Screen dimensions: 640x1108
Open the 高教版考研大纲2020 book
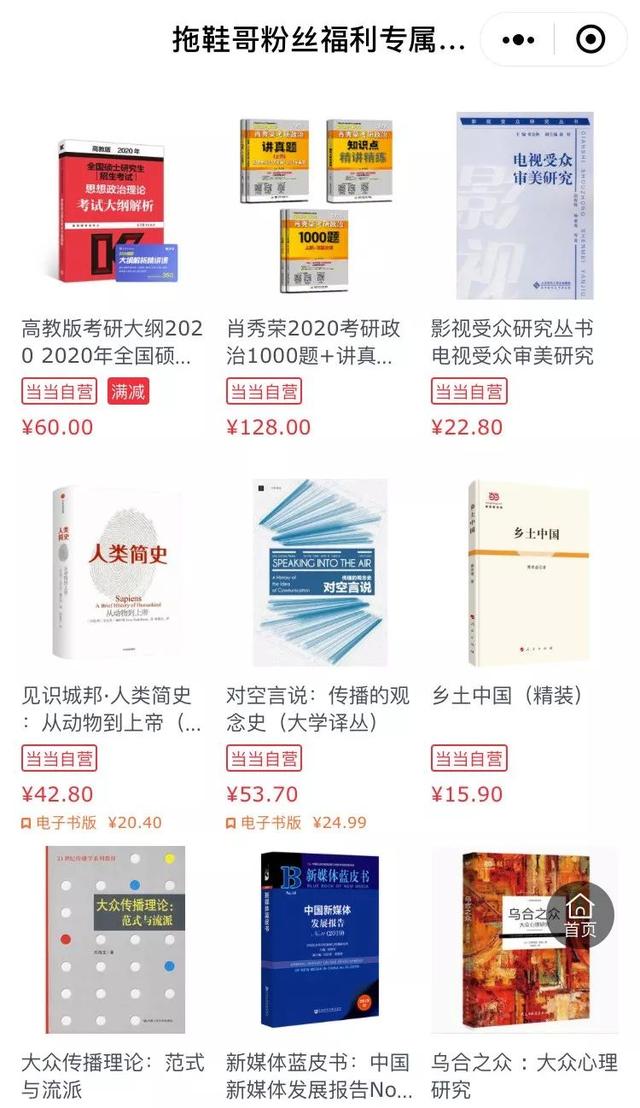point(113,206)
